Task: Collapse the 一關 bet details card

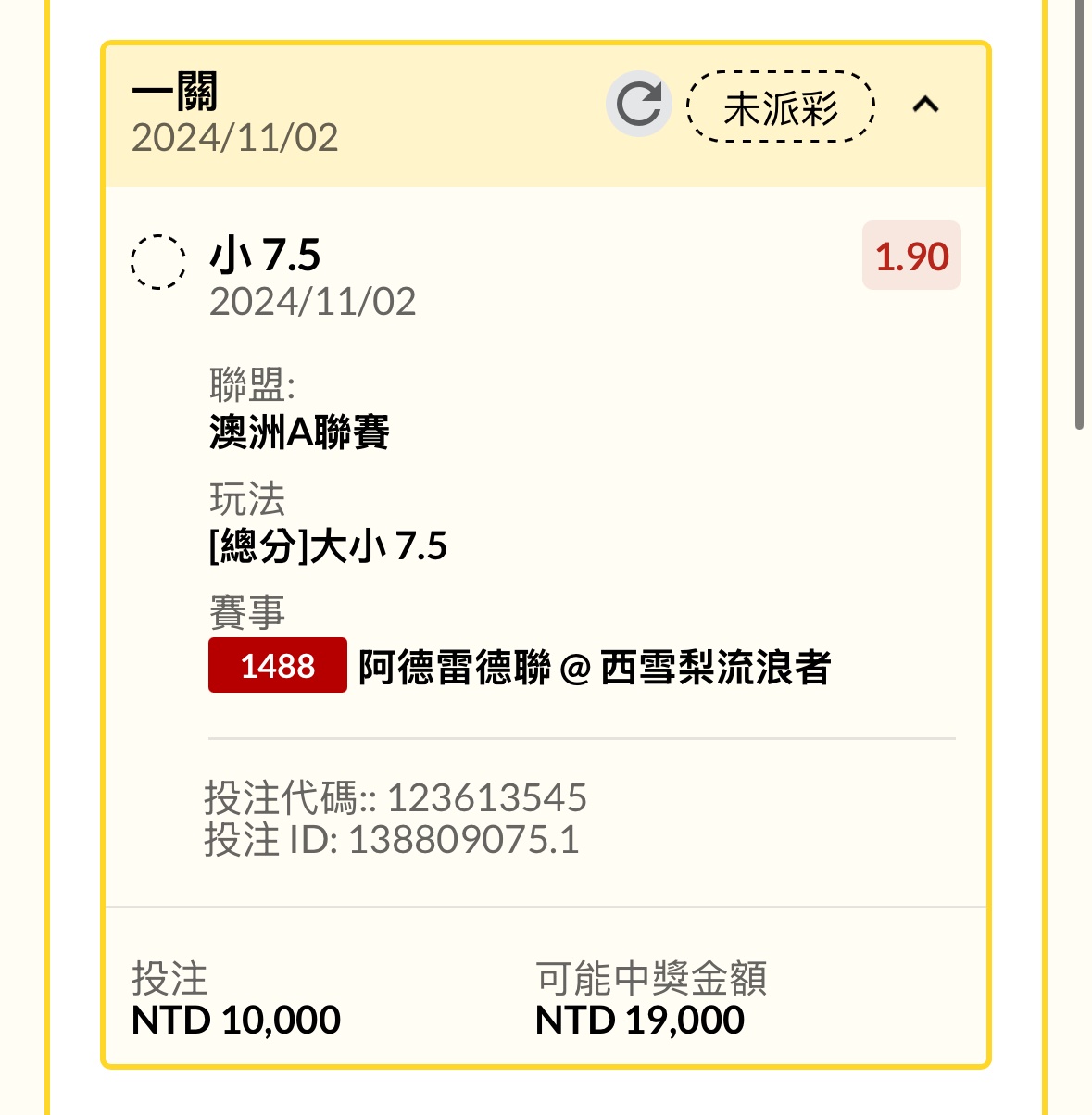Action: click(x=925, y=106)
